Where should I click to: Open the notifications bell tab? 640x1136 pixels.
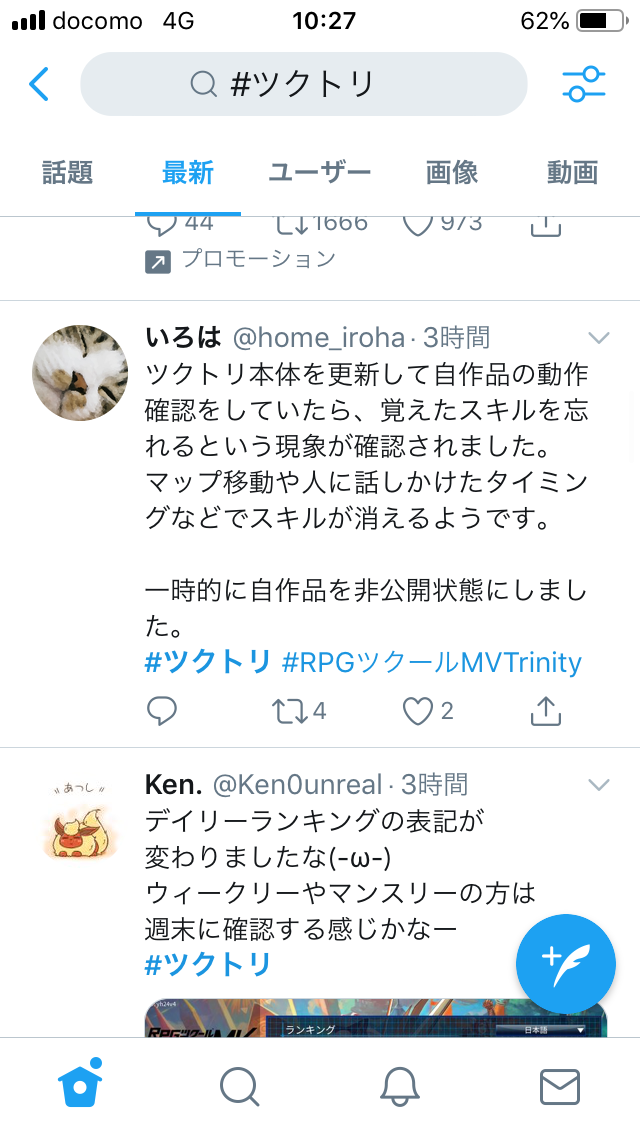[400, 1085]
